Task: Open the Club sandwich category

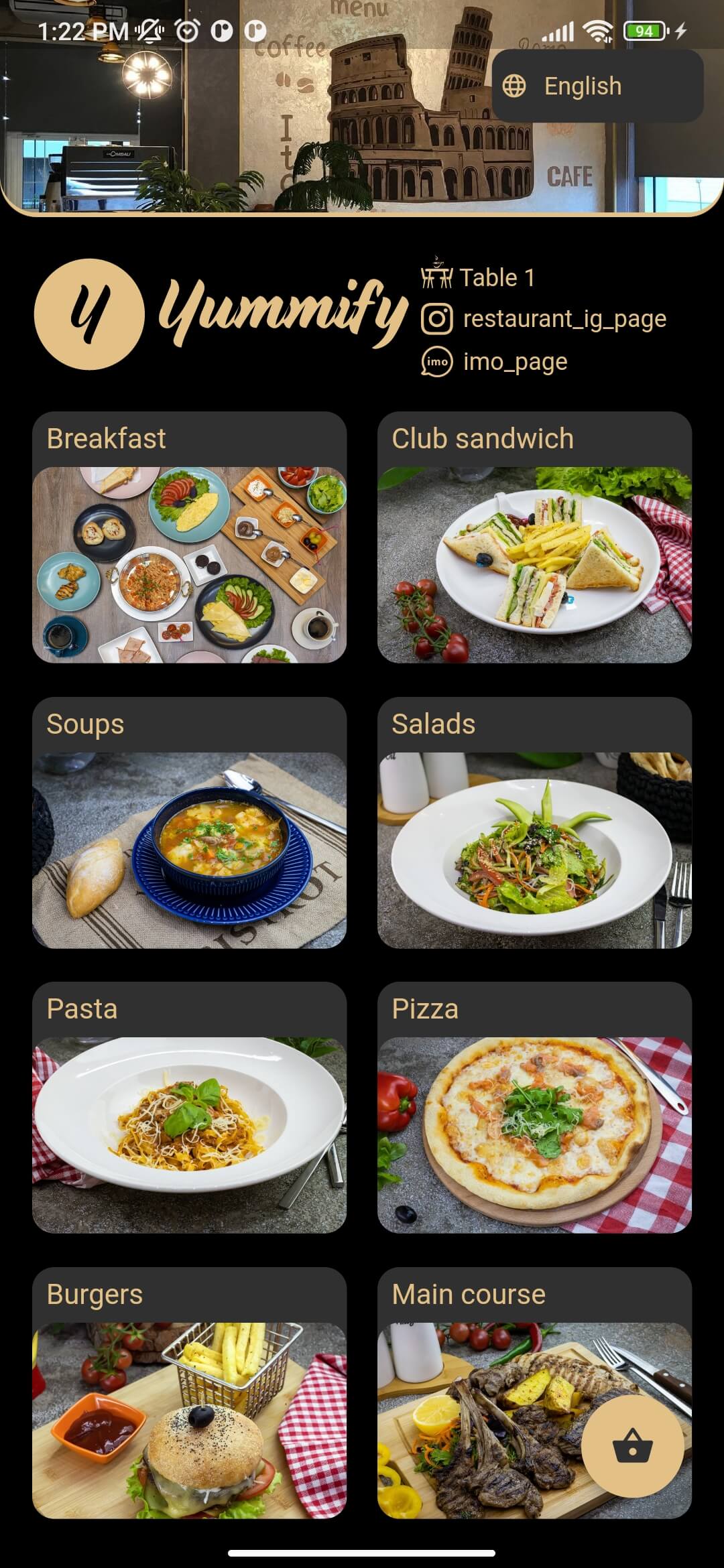Action: (534, 537)
